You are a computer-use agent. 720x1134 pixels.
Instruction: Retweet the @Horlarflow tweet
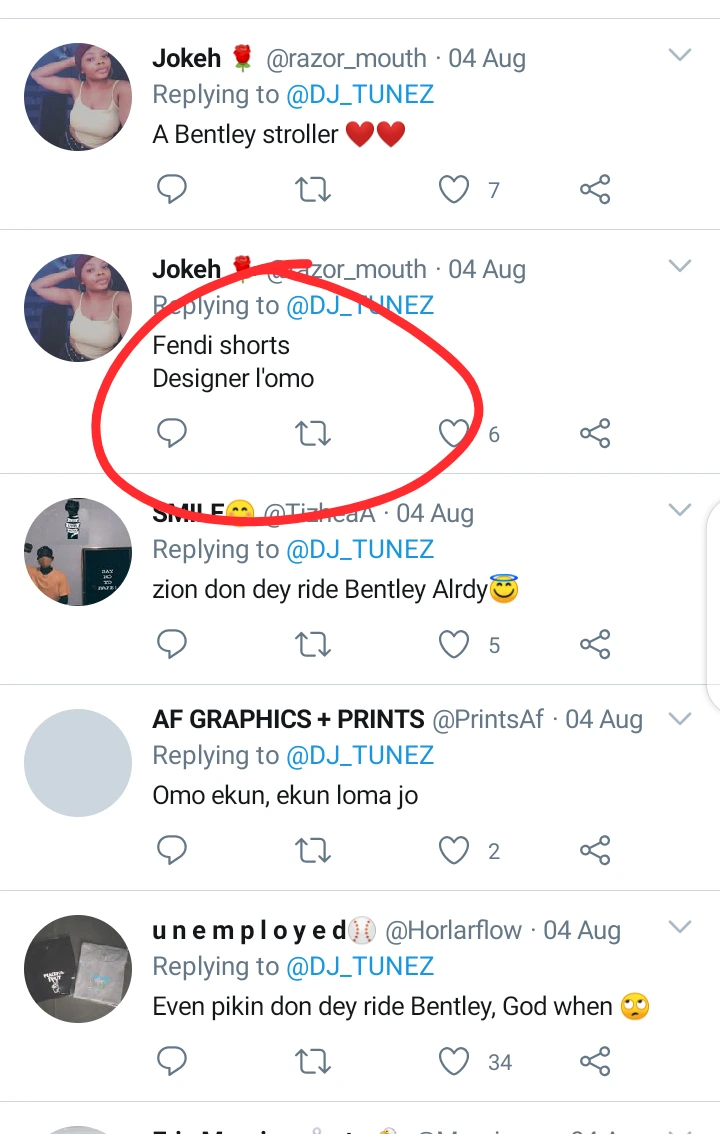pyautogui.click(x=314, y=1061)
